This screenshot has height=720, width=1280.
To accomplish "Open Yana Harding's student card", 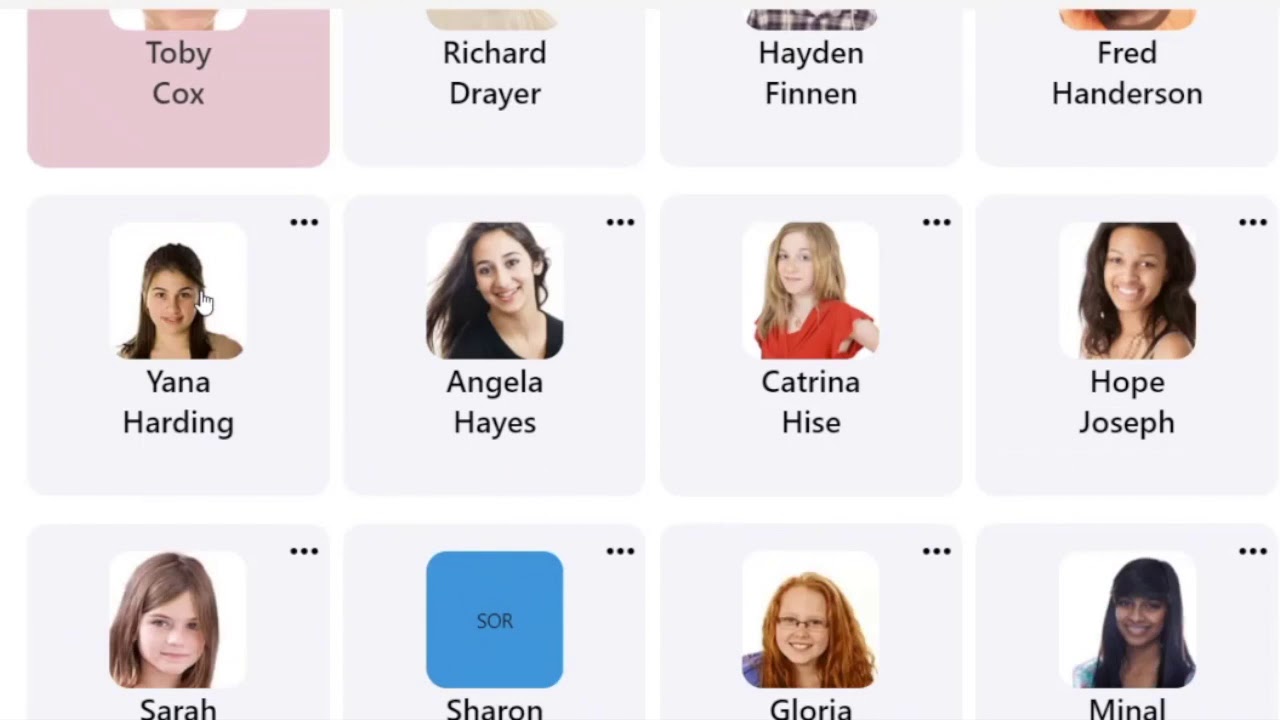I will coord(178,345).
